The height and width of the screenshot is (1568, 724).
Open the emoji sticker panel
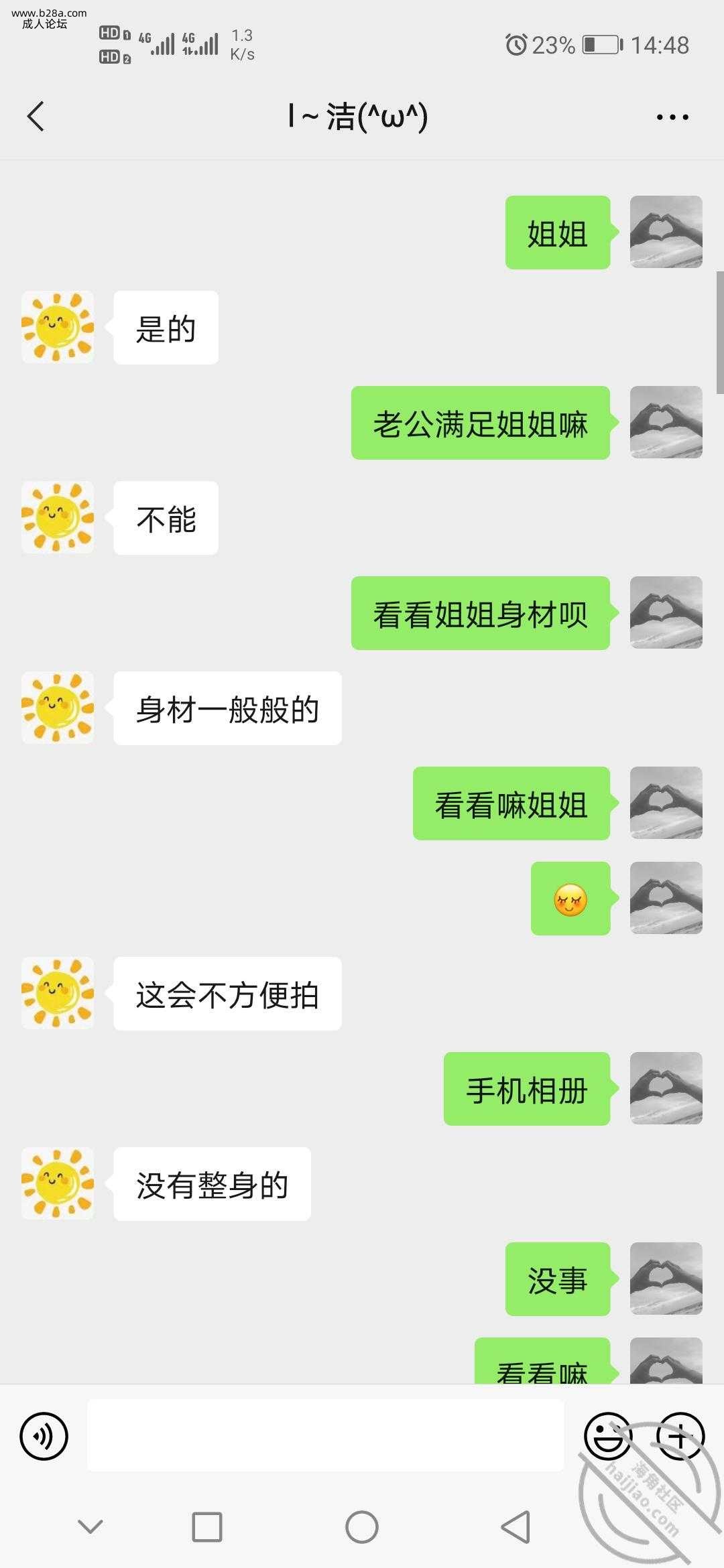(x=607, y=1436)
